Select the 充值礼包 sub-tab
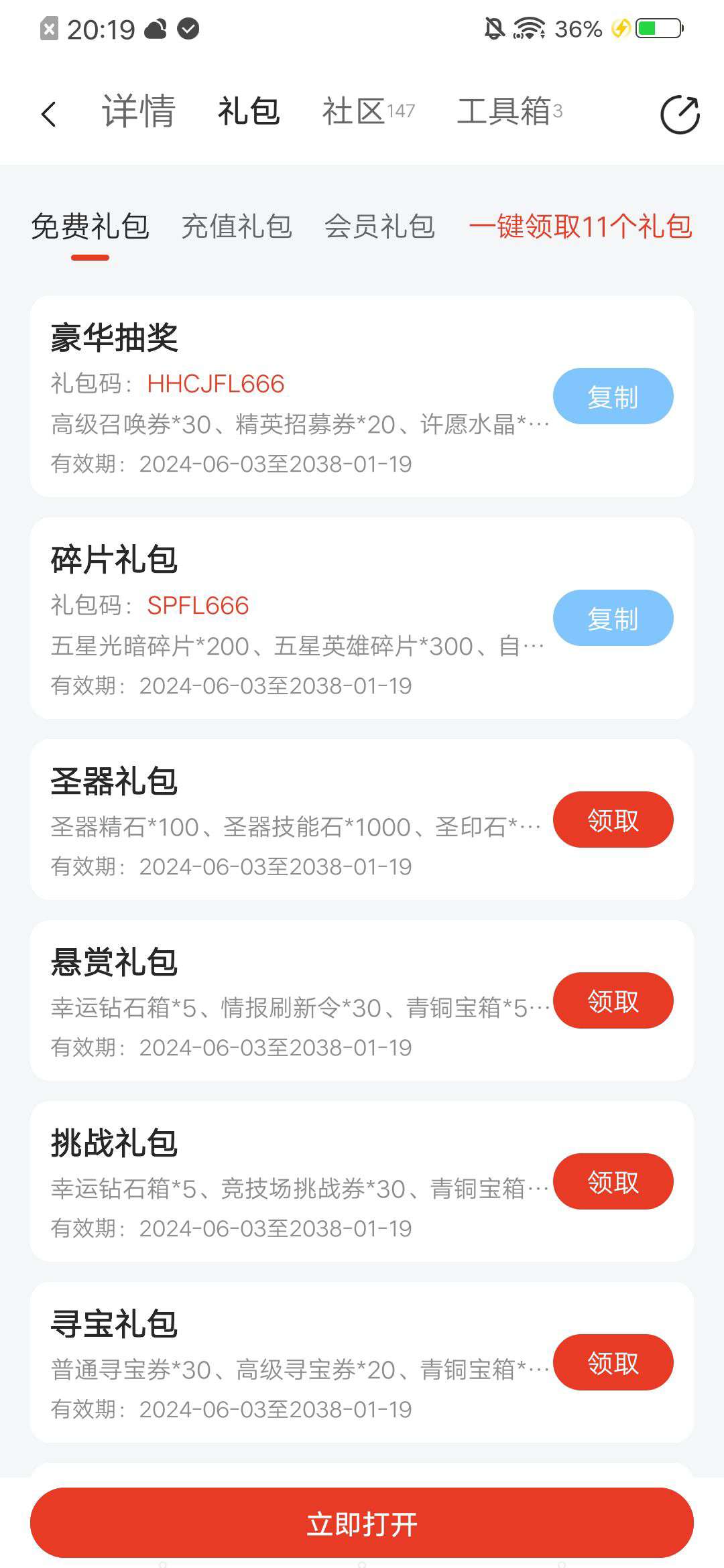The width and height of the screenshot is (724, 1568). tap(237, 226)
